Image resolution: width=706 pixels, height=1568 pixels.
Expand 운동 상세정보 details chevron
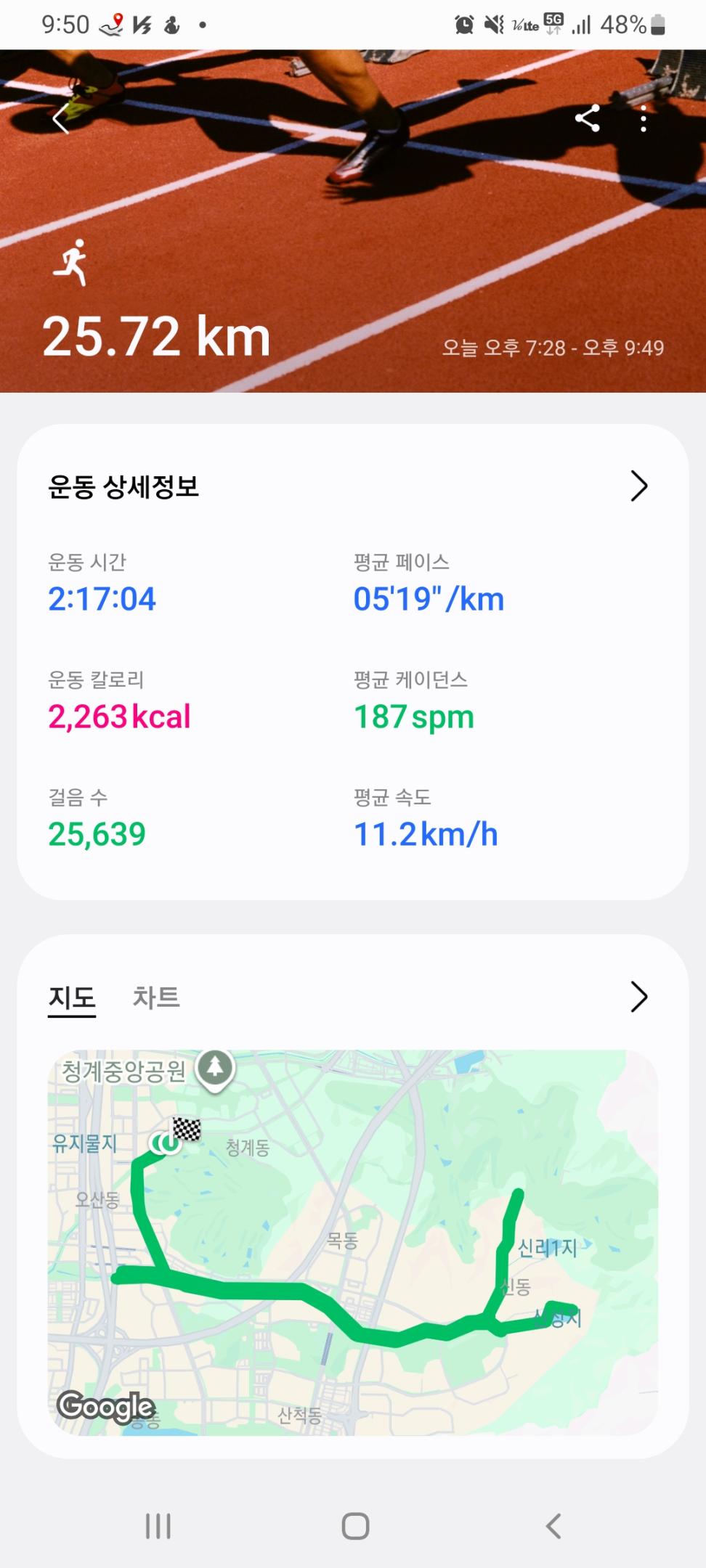tap(638, 486)
